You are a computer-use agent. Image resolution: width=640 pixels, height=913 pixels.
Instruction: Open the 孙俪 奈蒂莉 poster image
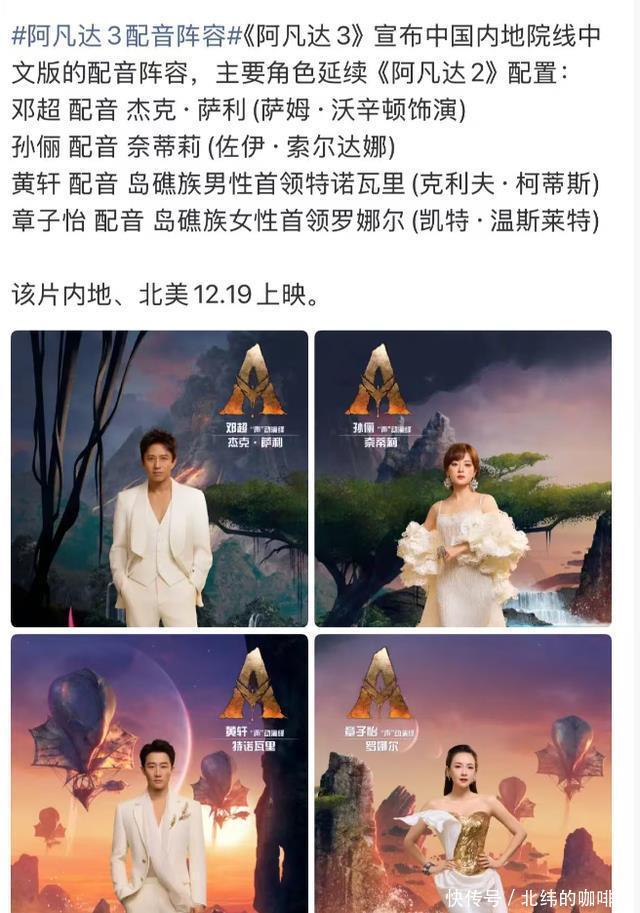(x=463, y=478)
